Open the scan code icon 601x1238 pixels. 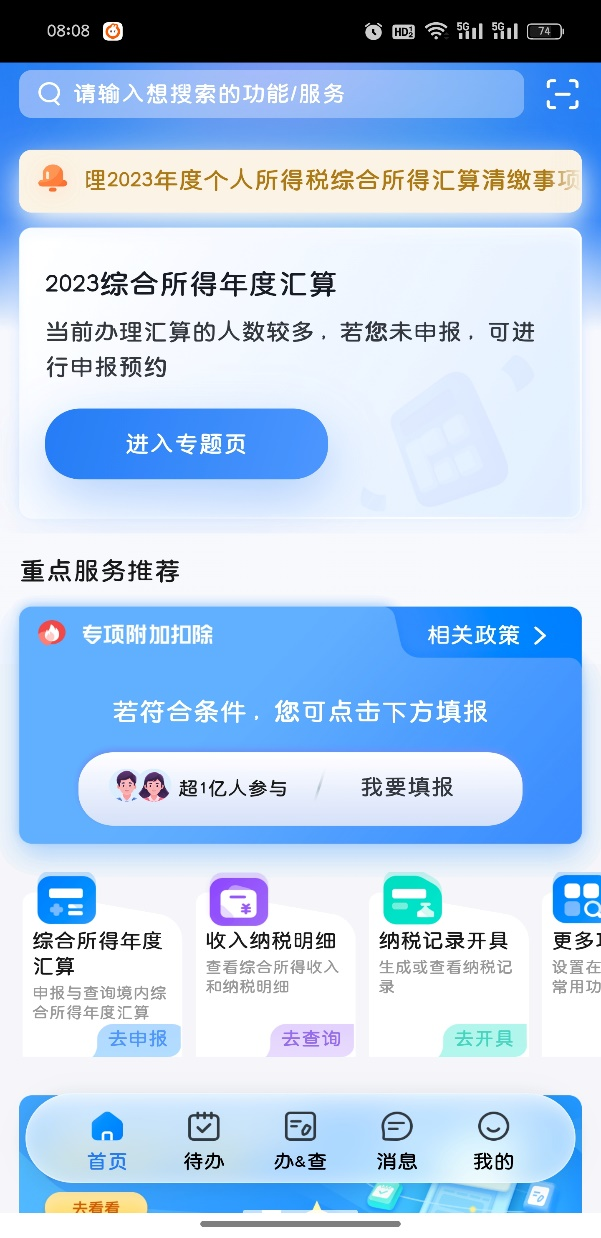(x=562, y=94)
